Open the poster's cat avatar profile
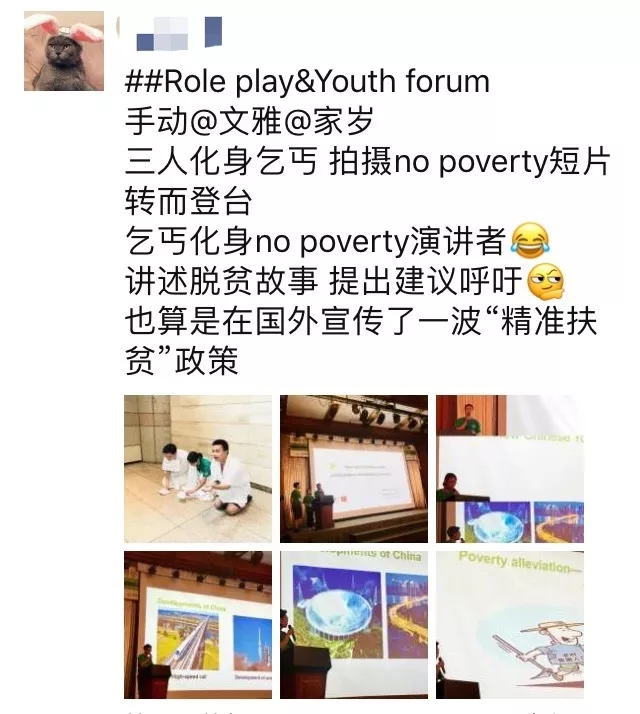The width and height of the screenshot is (640, 714). pos(64,51)
